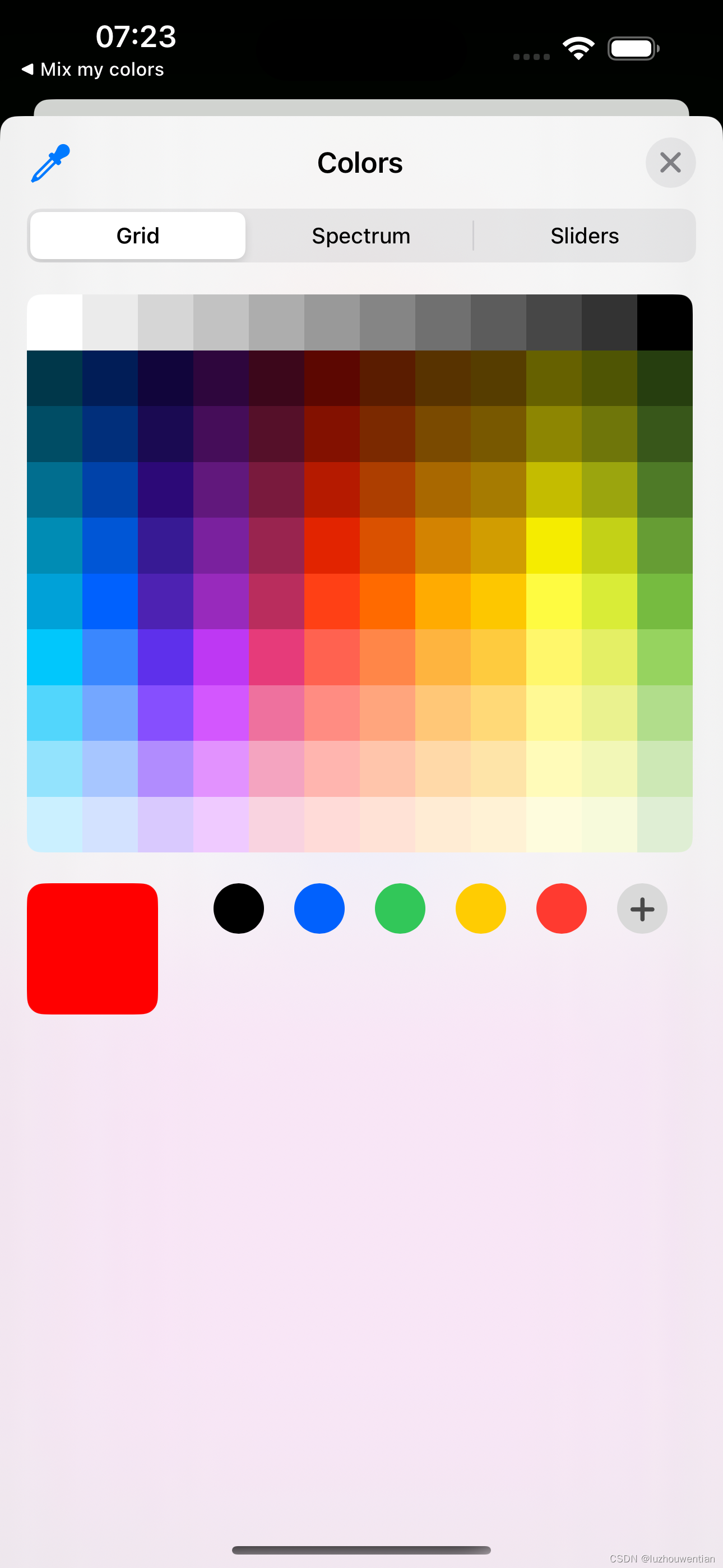Open the add saved color plus button
Viewport: 723px width, 1568px height.
(642, 908)
